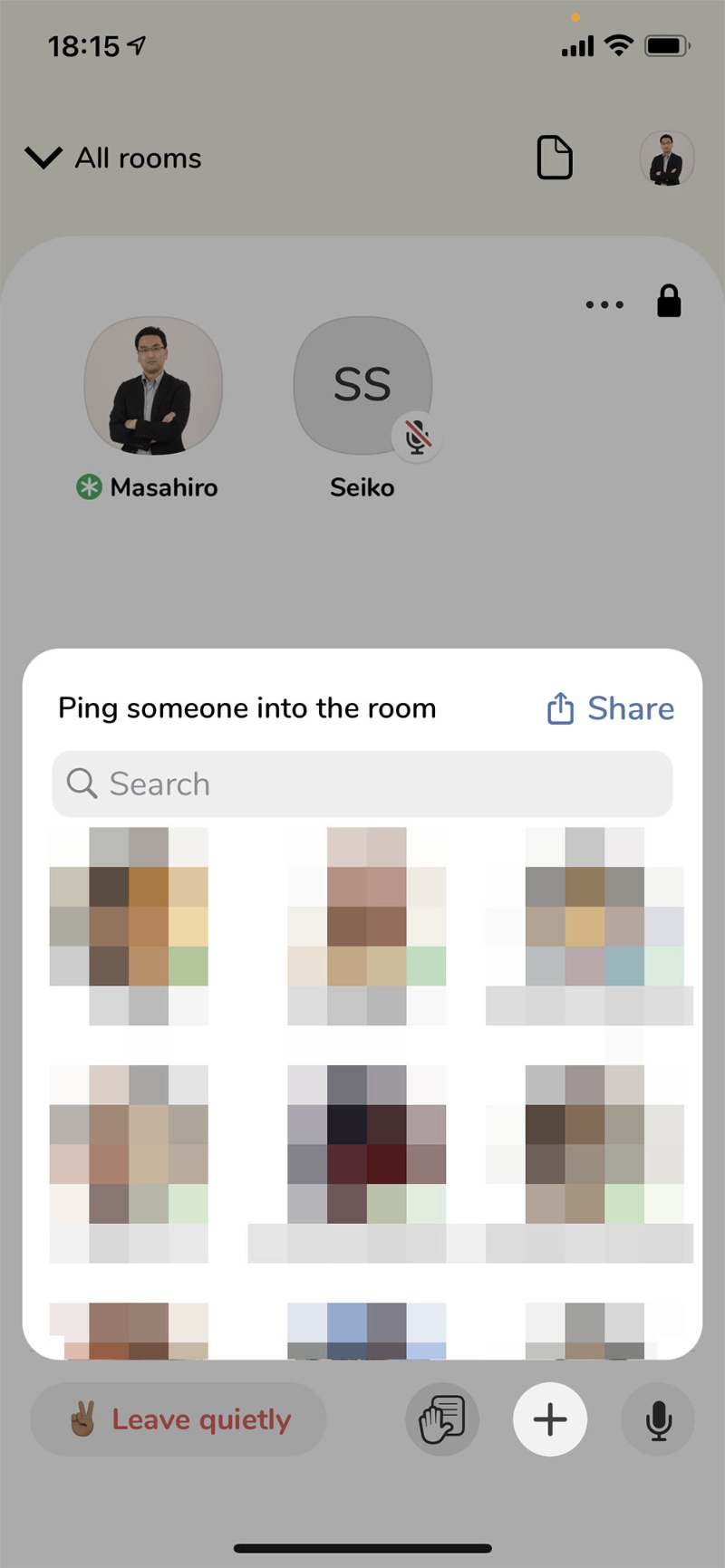
Task: Select the Ping someone into the room header
Action: [246, 708]
